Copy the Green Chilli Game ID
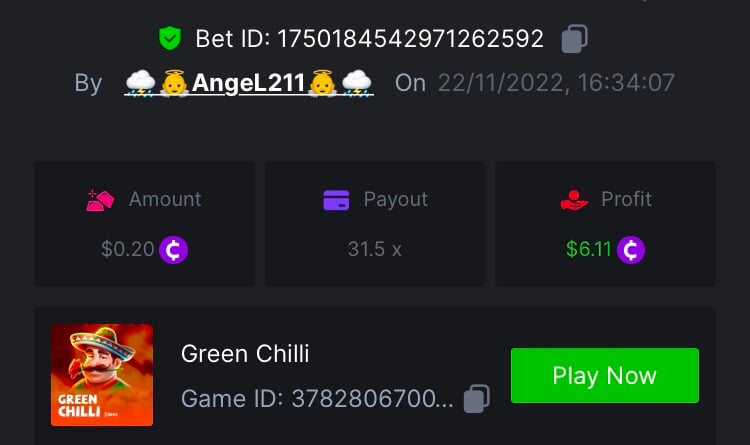The width and height of the screenshot is (750, 445). point(478,399)
